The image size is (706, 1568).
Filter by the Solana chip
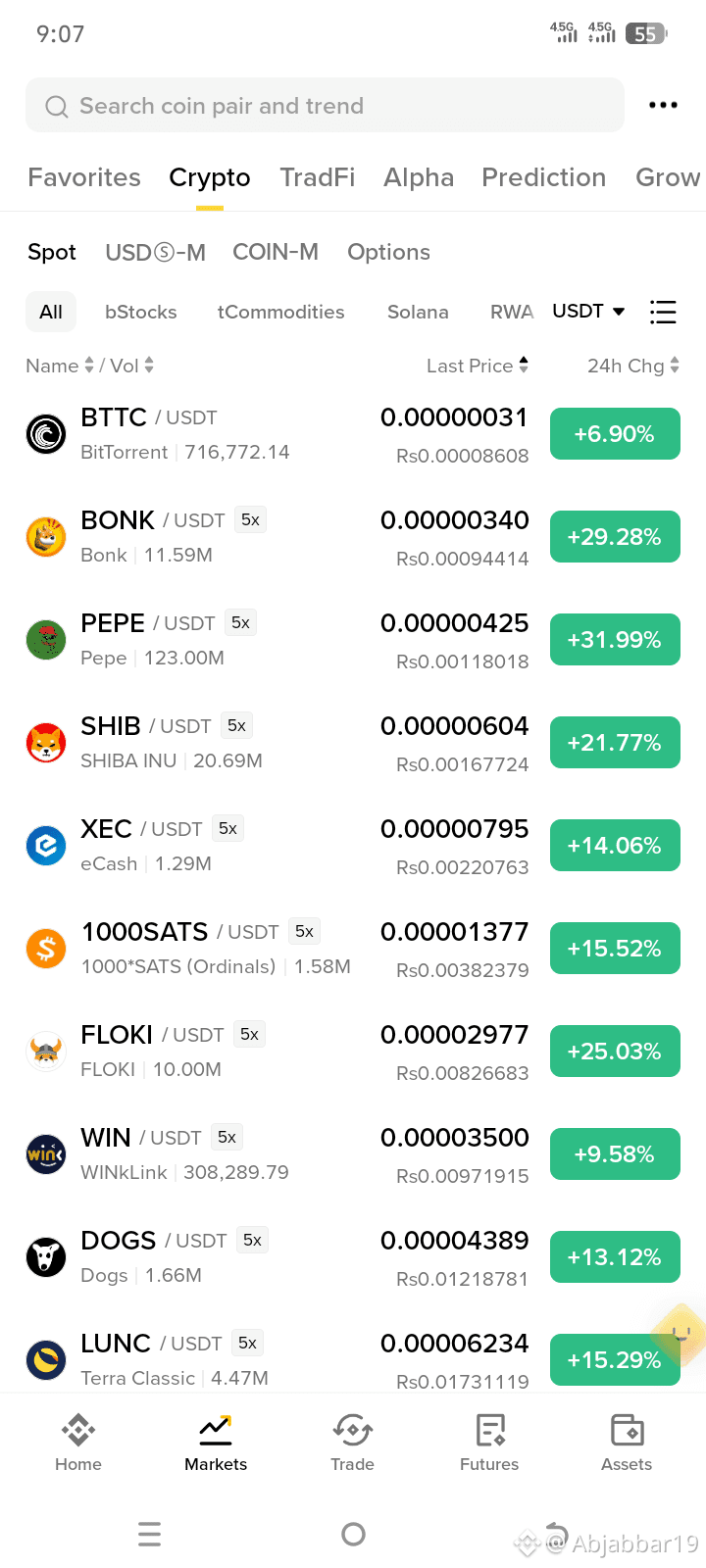418,312
